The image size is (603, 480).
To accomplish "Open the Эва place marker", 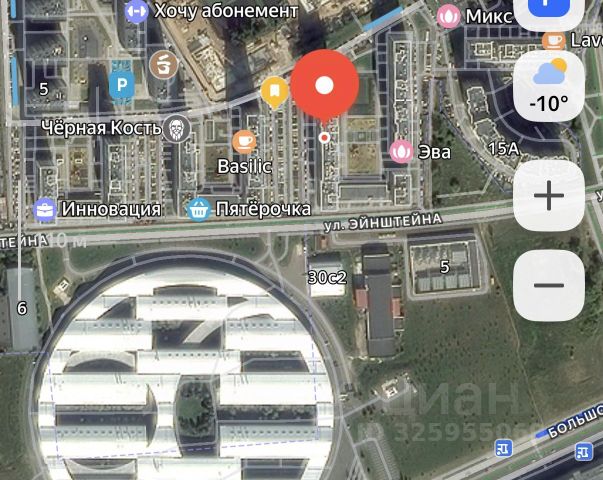I will 401,151.
